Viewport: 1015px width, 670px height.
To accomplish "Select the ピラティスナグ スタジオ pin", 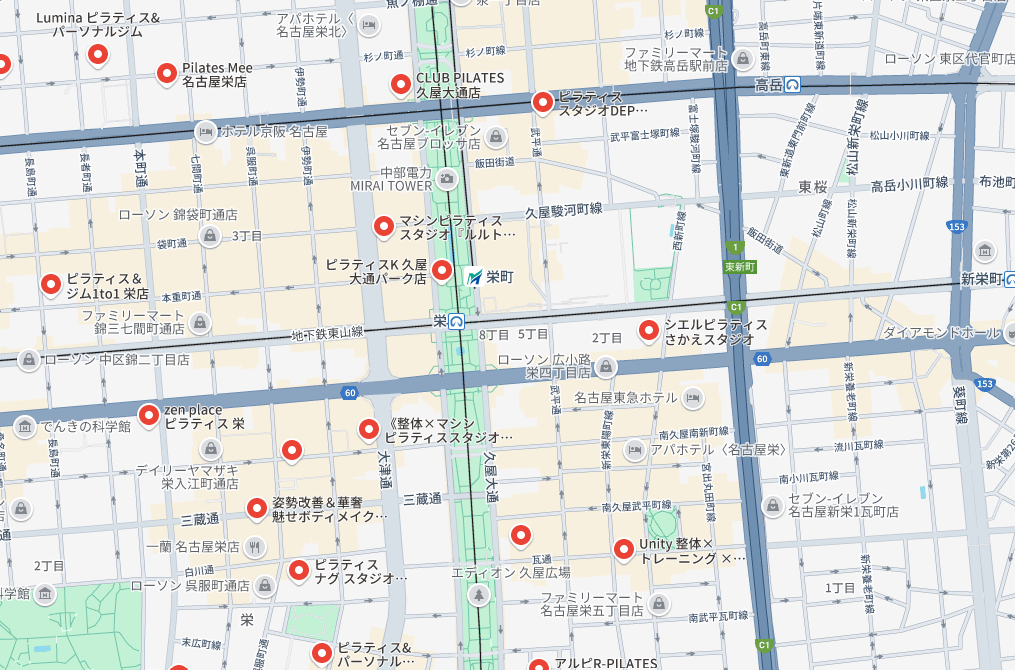I will tap(299, 569).
